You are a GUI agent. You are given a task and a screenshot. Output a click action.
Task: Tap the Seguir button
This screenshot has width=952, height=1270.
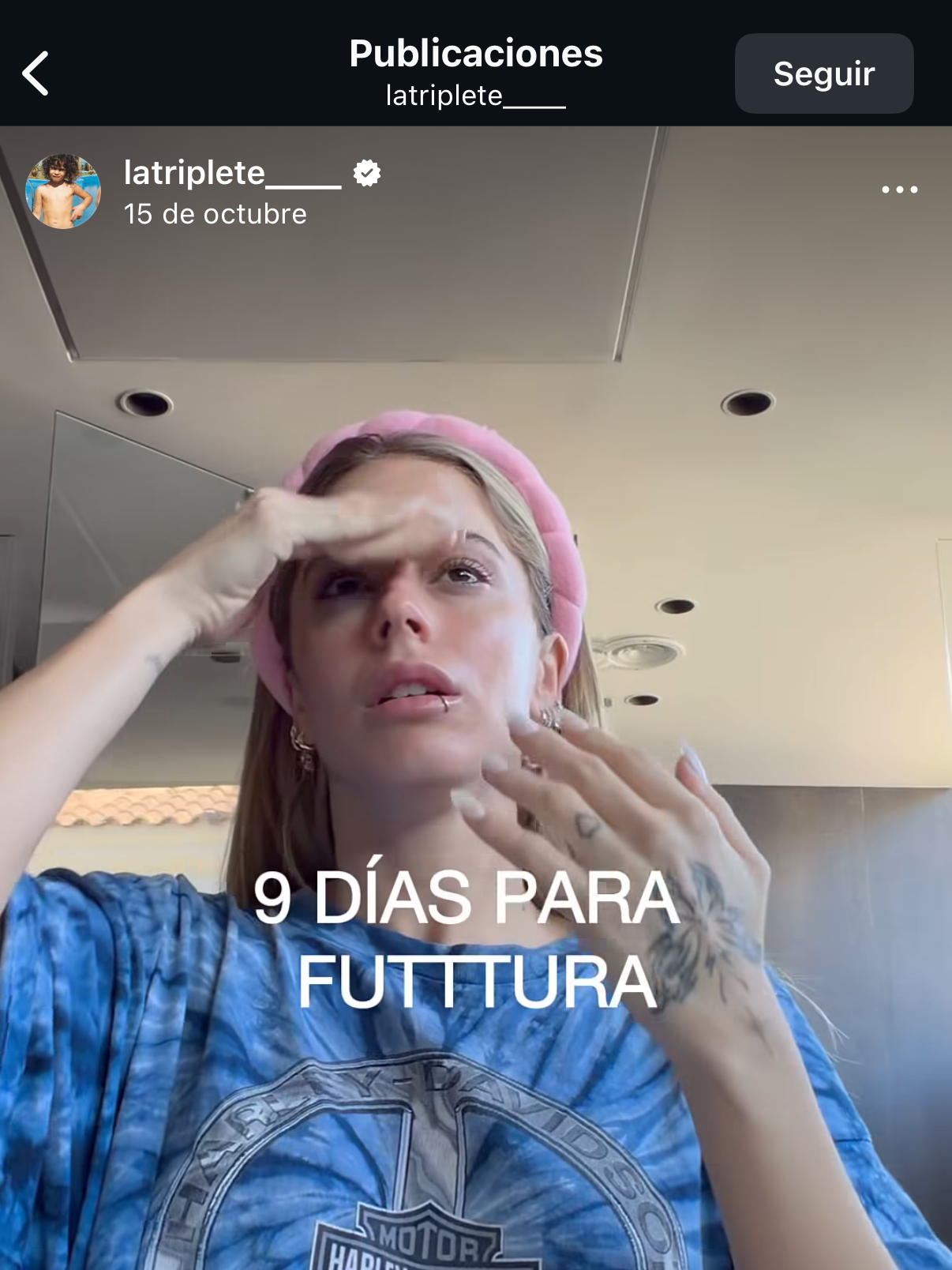point(823,73)
